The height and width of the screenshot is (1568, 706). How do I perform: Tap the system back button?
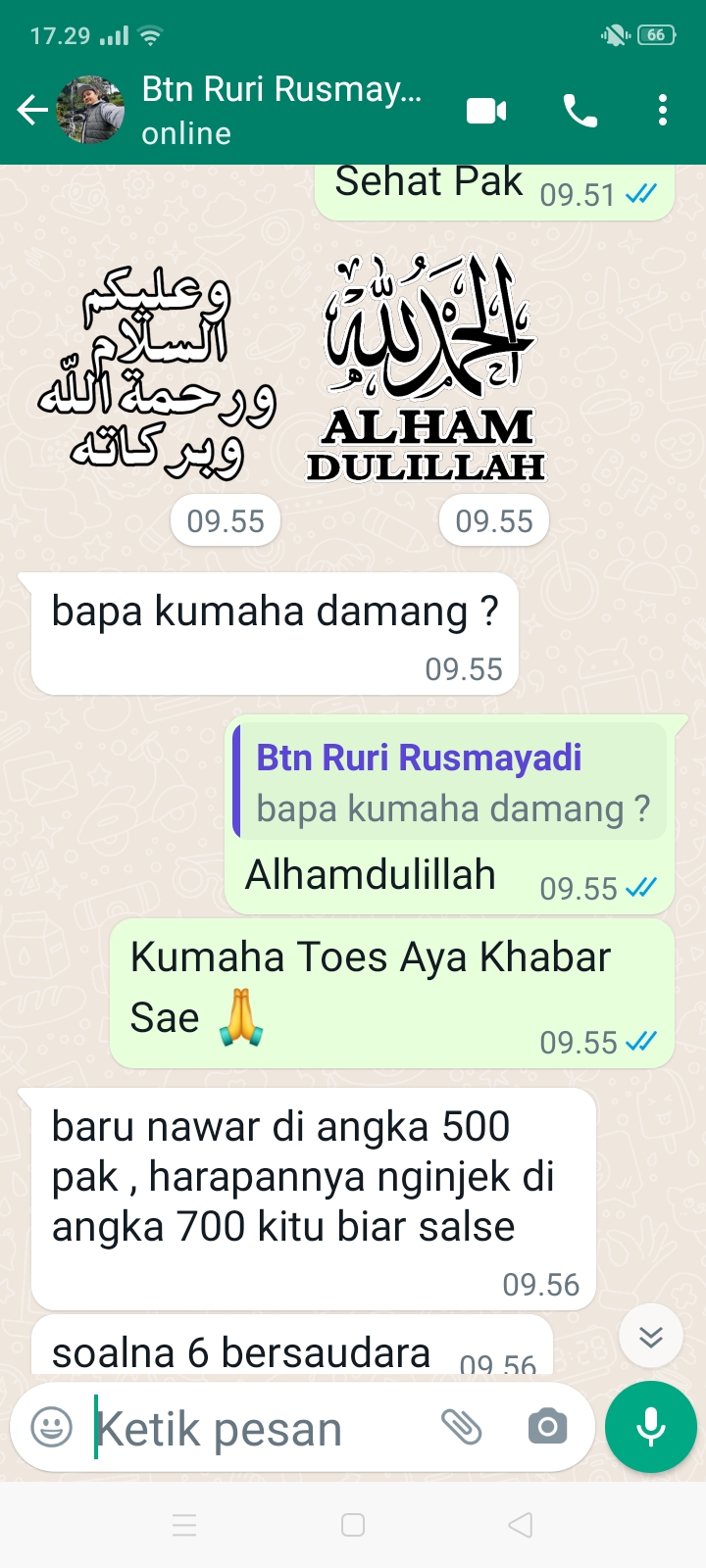point(521,1525)
